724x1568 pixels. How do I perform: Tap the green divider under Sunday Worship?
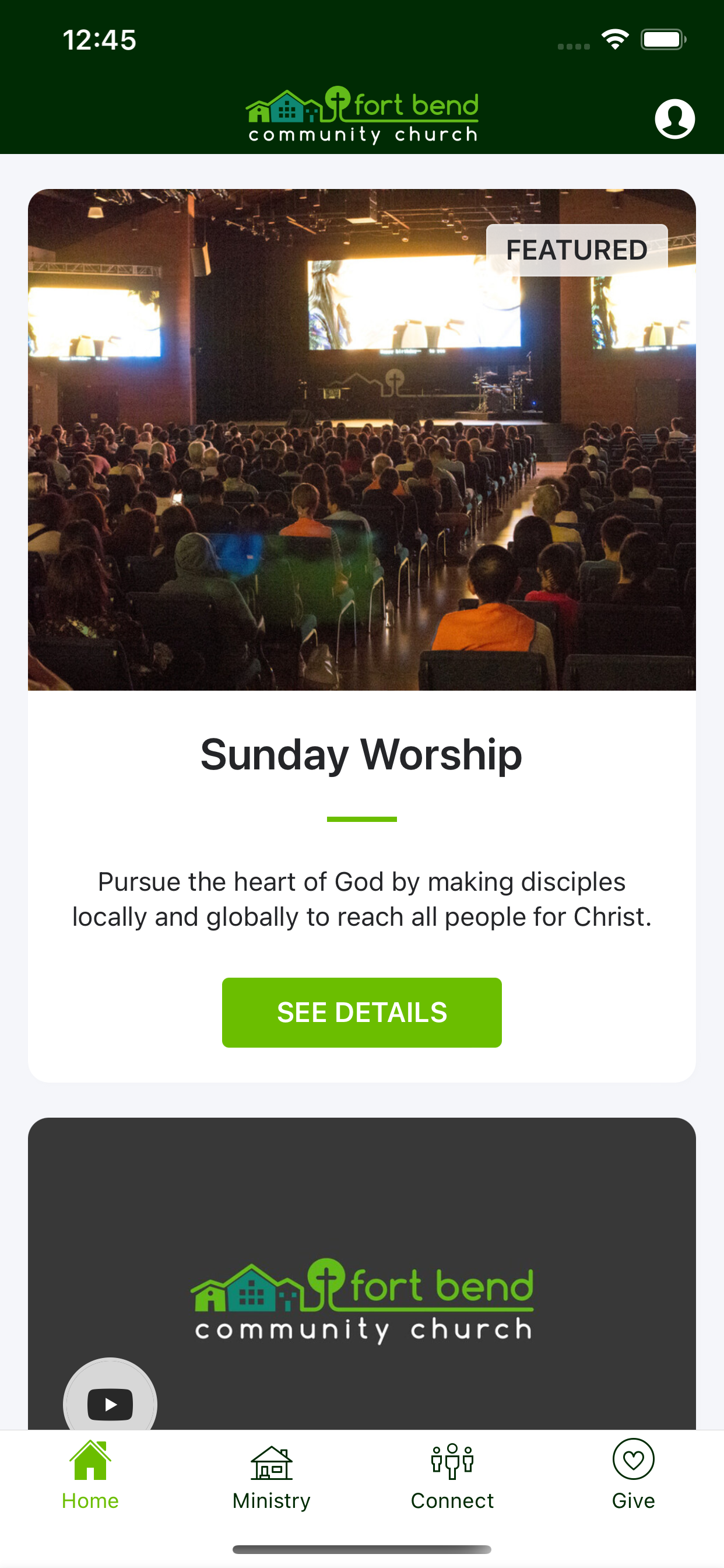[361, 818]
